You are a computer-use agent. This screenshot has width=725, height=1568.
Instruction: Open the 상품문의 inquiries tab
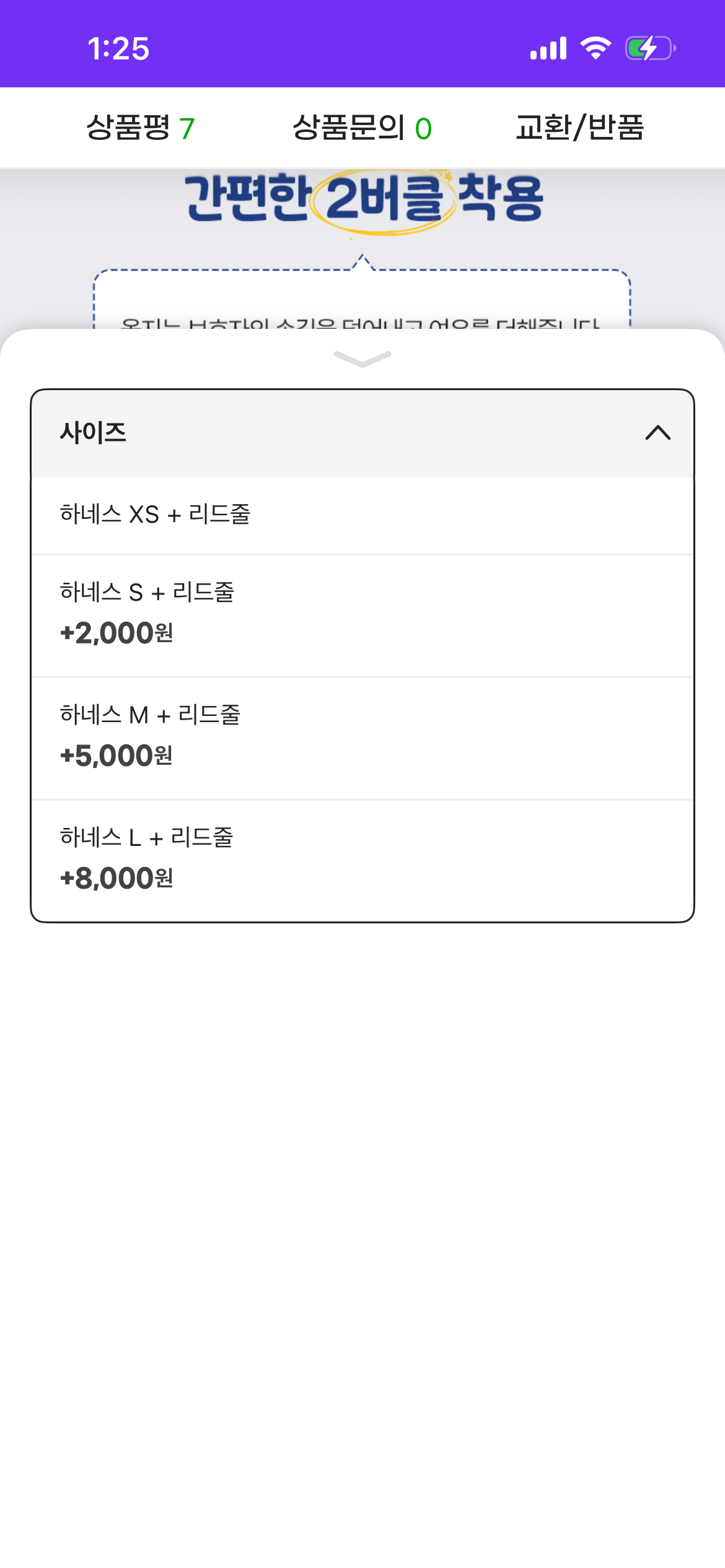[362, 128]
